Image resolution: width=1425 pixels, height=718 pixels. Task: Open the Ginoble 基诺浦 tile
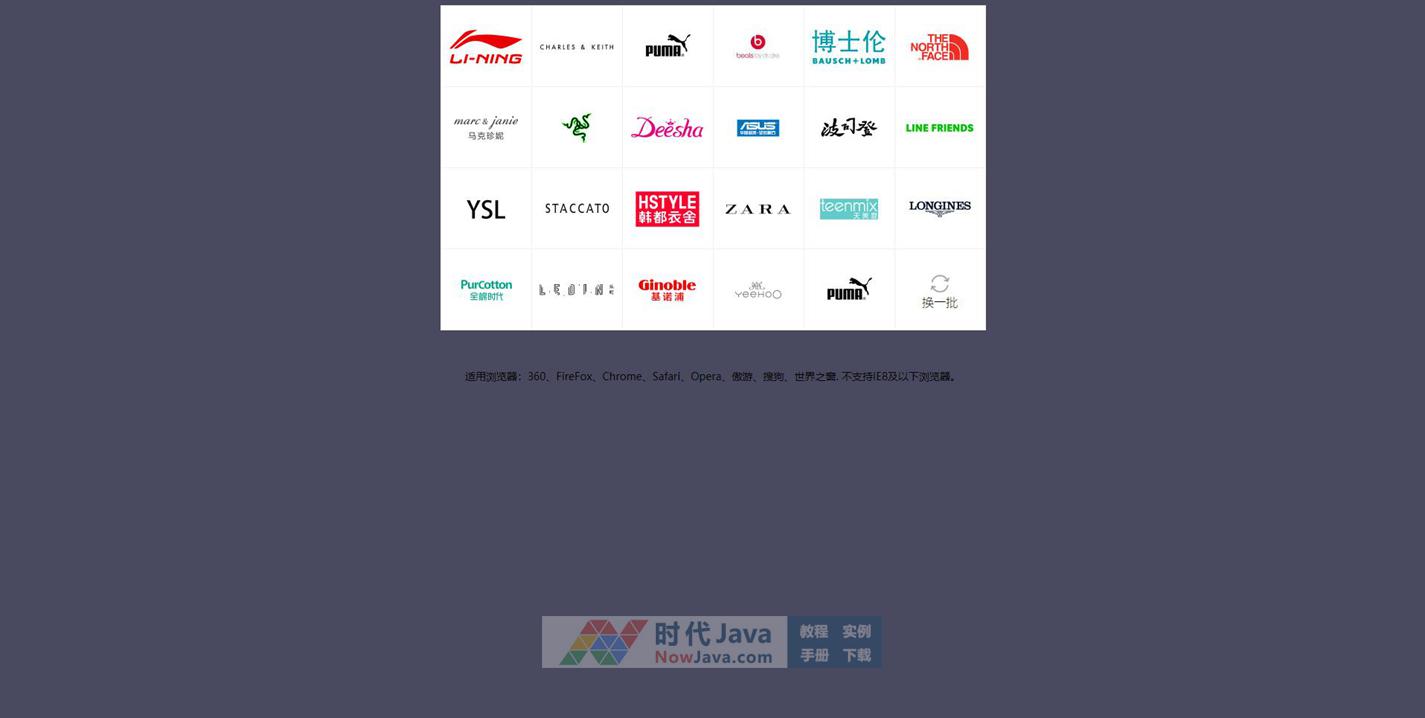(667, 290)
